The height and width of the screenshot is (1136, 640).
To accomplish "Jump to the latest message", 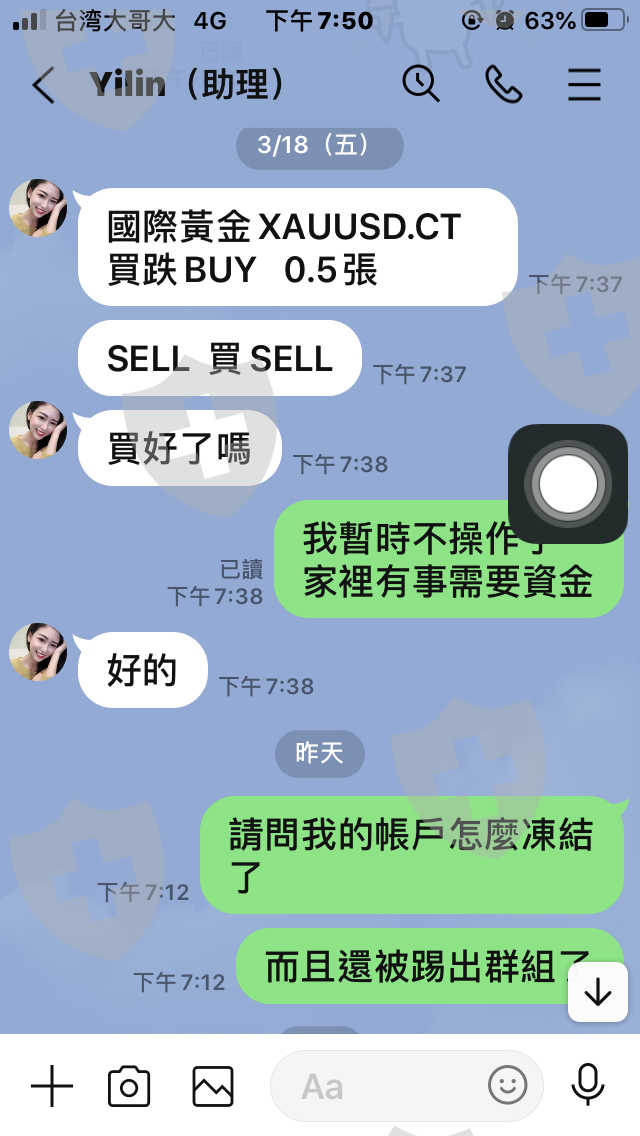I will coord(597,992).
